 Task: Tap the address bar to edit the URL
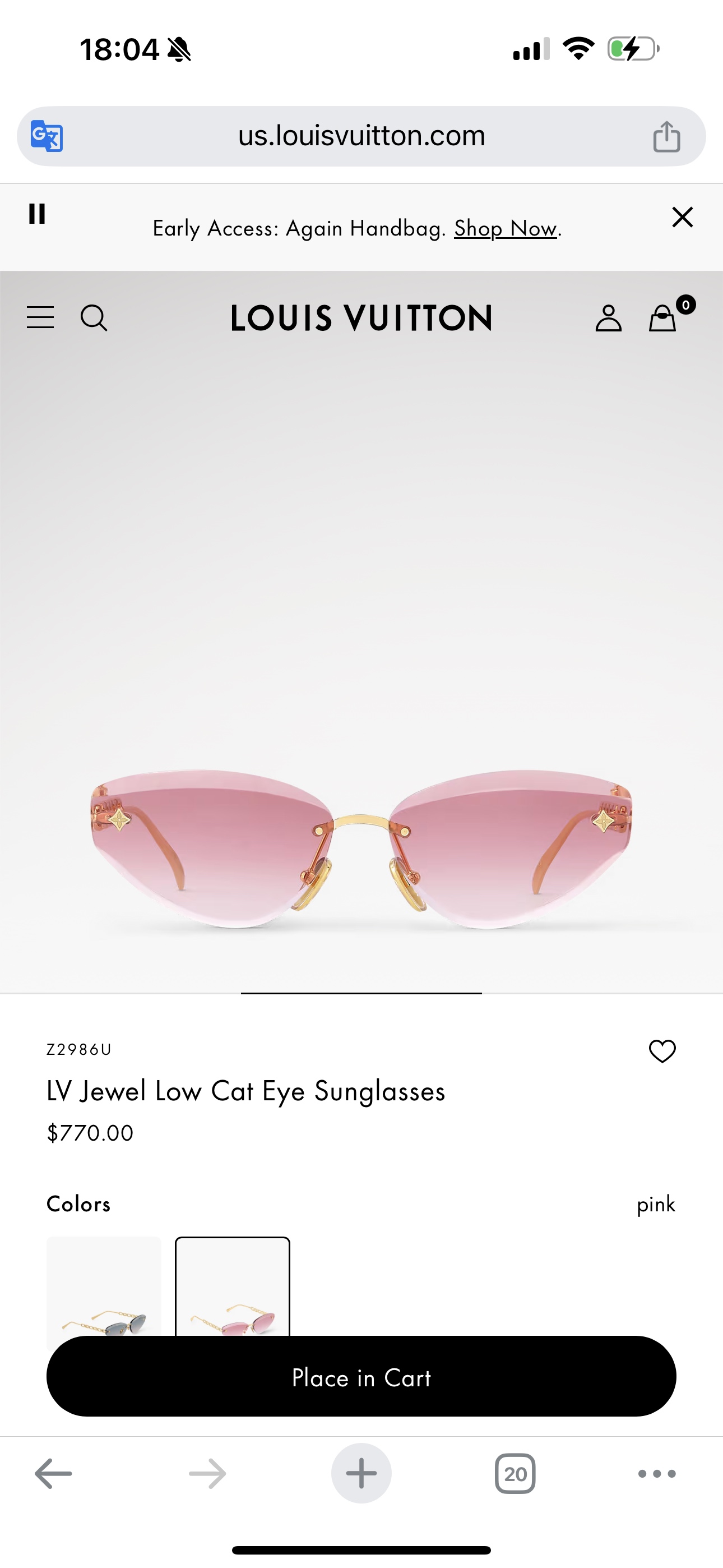pyautogui.click(x=361, y=136)
